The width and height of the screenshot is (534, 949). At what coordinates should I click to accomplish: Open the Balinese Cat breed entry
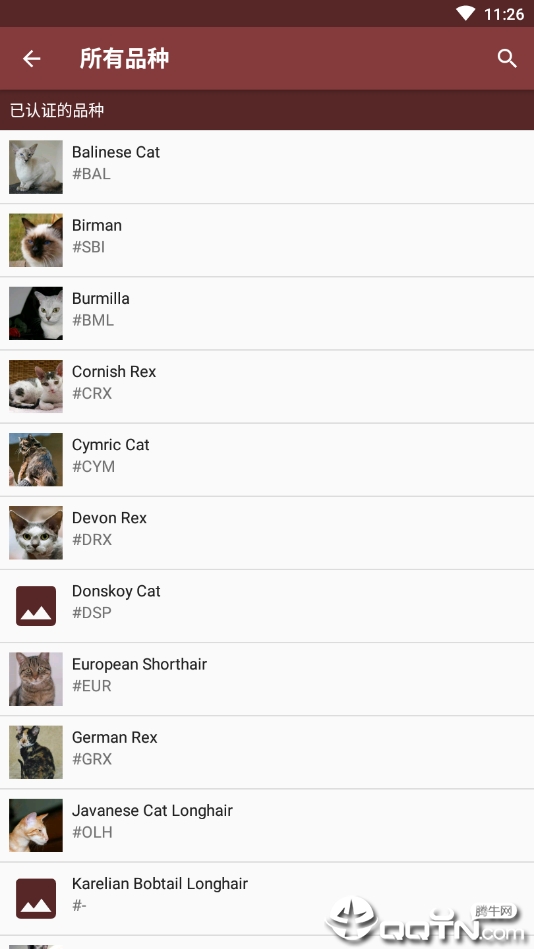tap(267, 167)
